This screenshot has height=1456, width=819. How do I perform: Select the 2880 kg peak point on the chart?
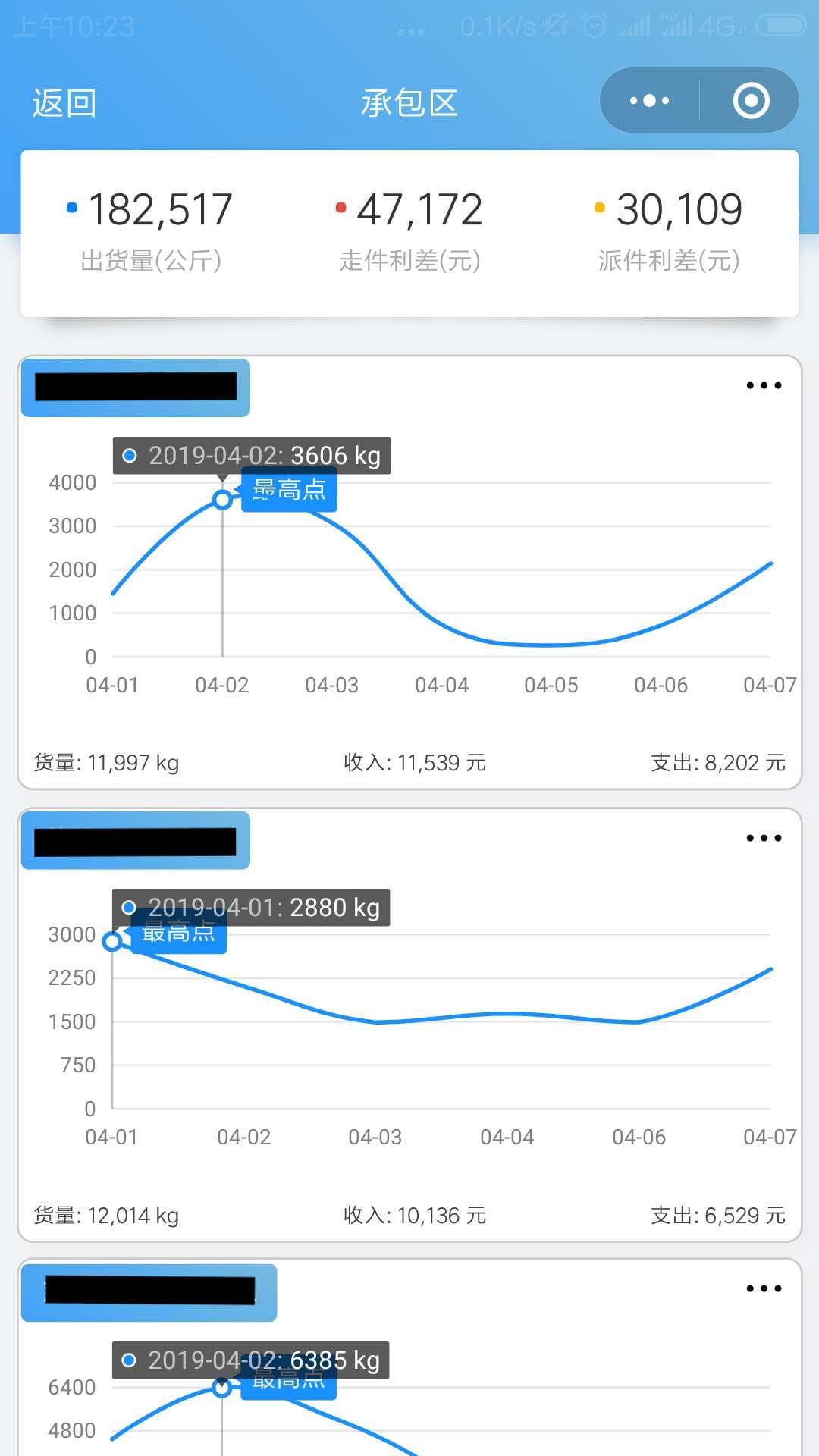pyautogui.click(x=112, y=942)
